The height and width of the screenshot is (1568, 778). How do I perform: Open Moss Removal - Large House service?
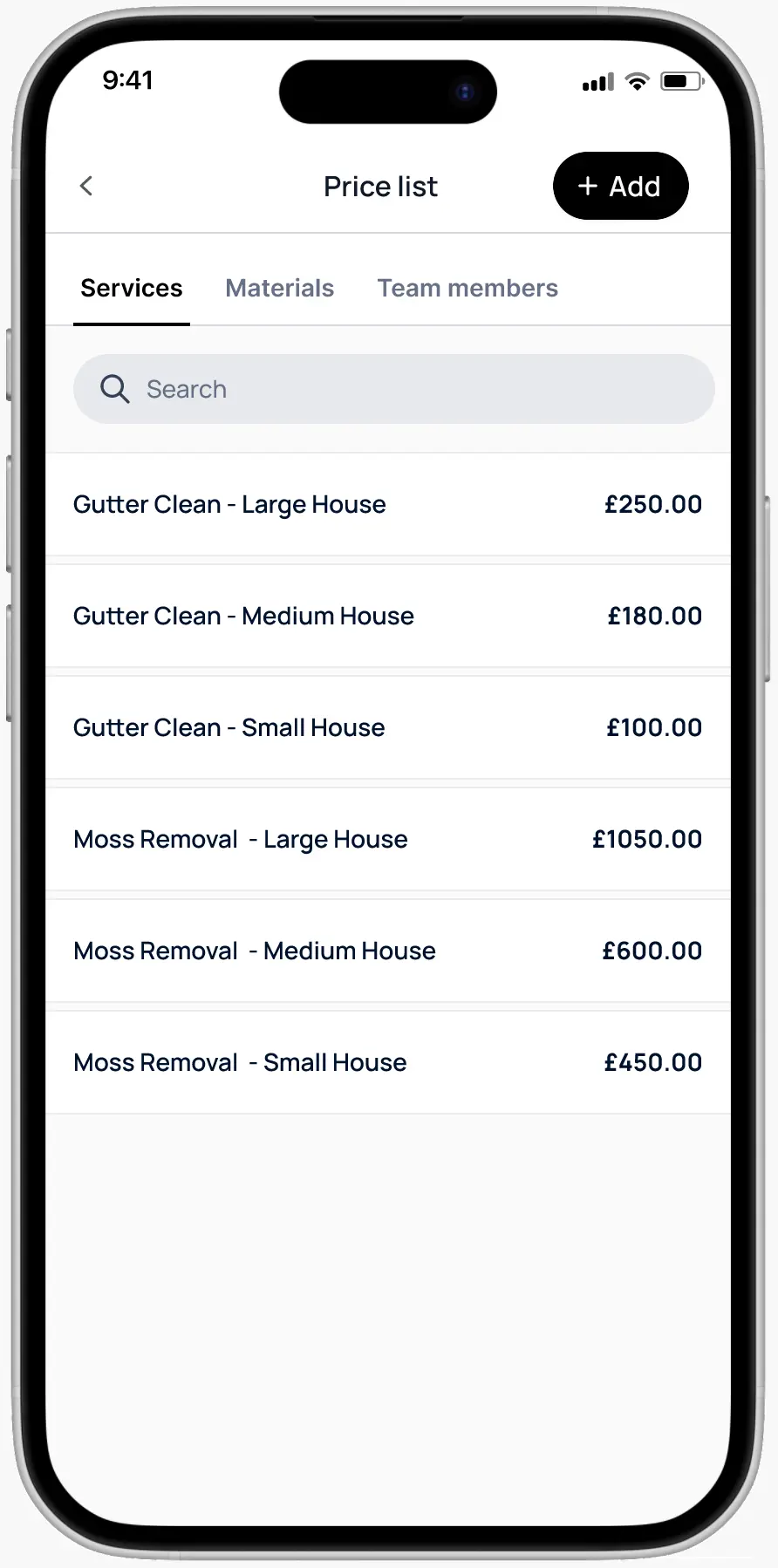[387, 839]
